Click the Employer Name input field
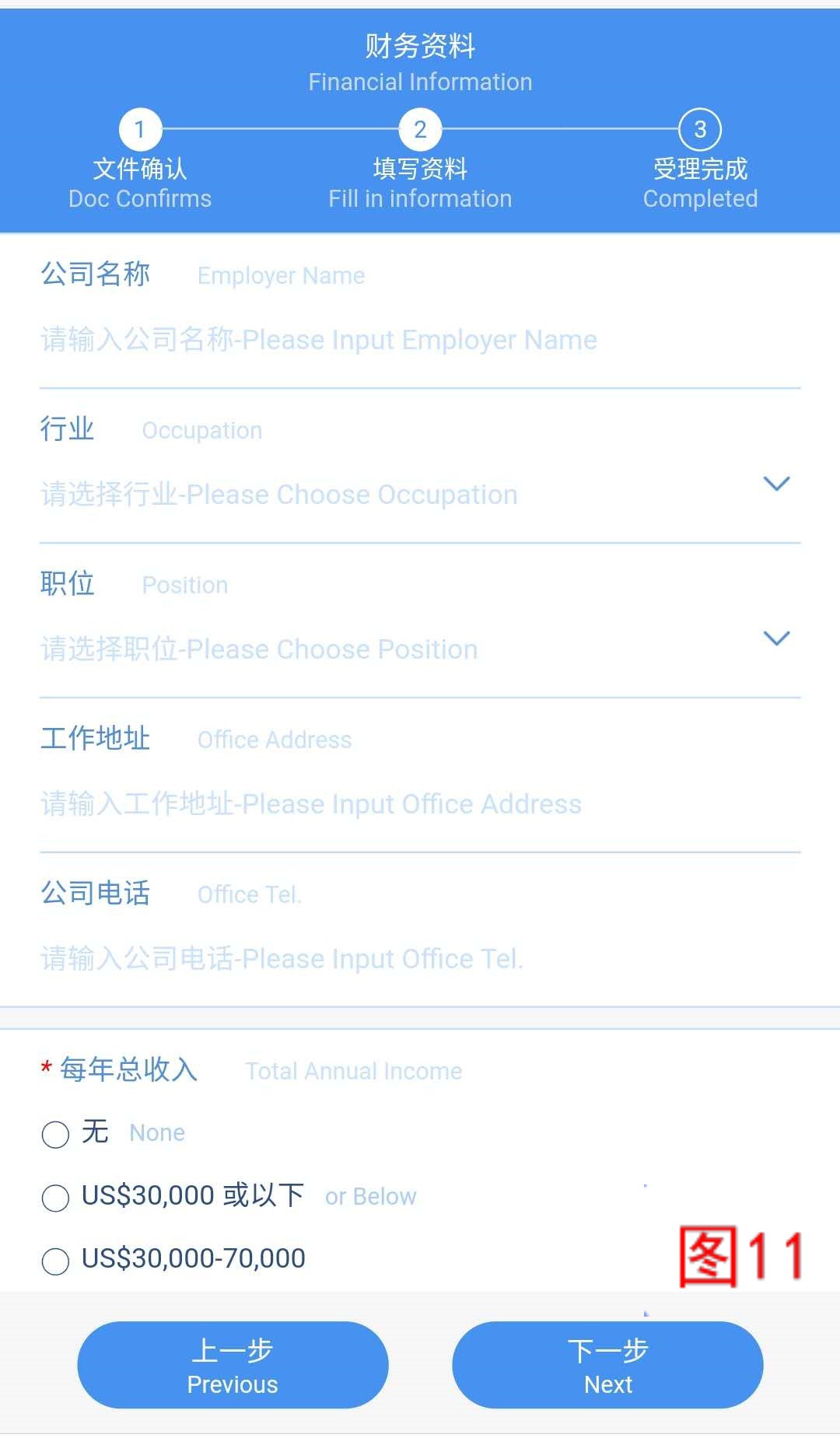Viewport: 840px width, 1438px height. click(x=311, y=339)
